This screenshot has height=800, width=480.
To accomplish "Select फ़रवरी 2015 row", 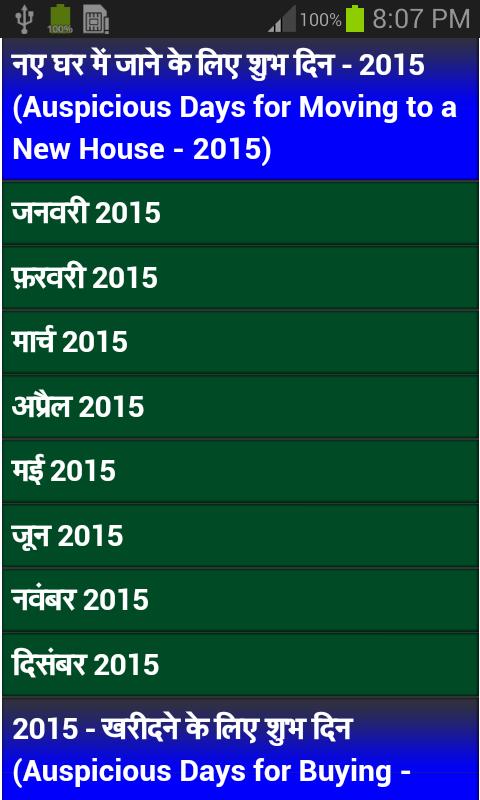I will point(240,278).
